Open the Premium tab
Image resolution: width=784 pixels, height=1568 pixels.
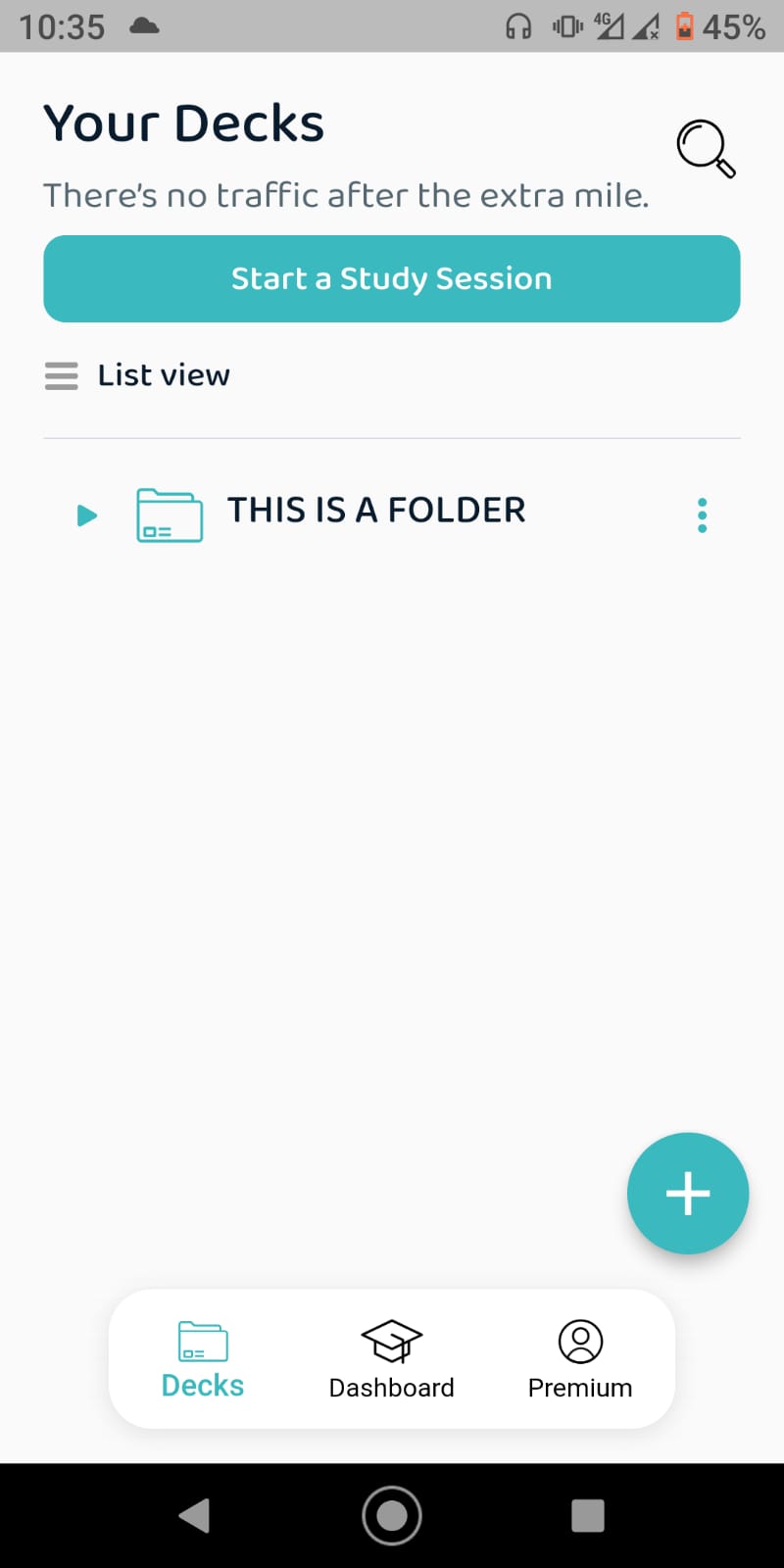point(580,1359)
